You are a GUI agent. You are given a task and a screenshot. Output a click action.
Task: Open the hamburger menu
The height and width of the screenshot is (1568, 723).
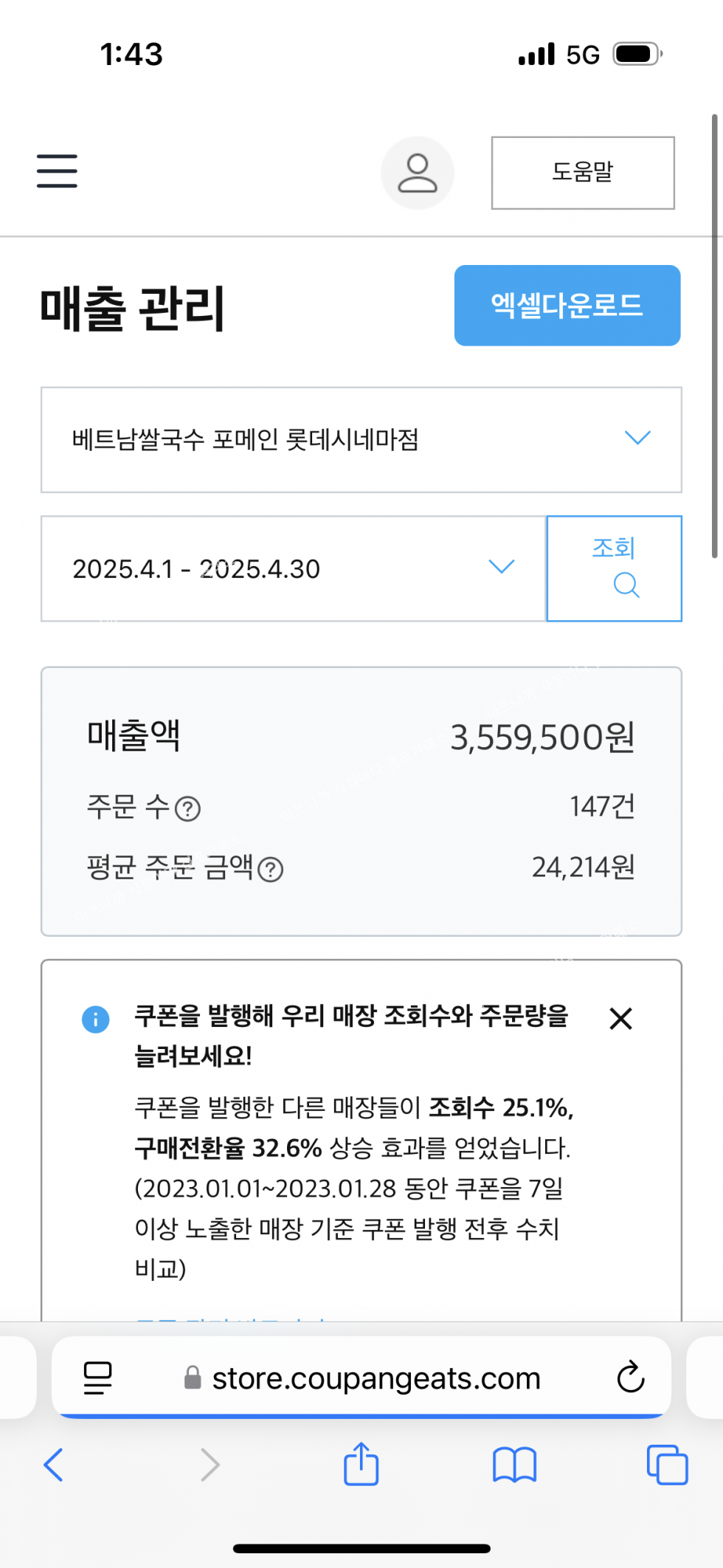point(57,171)
